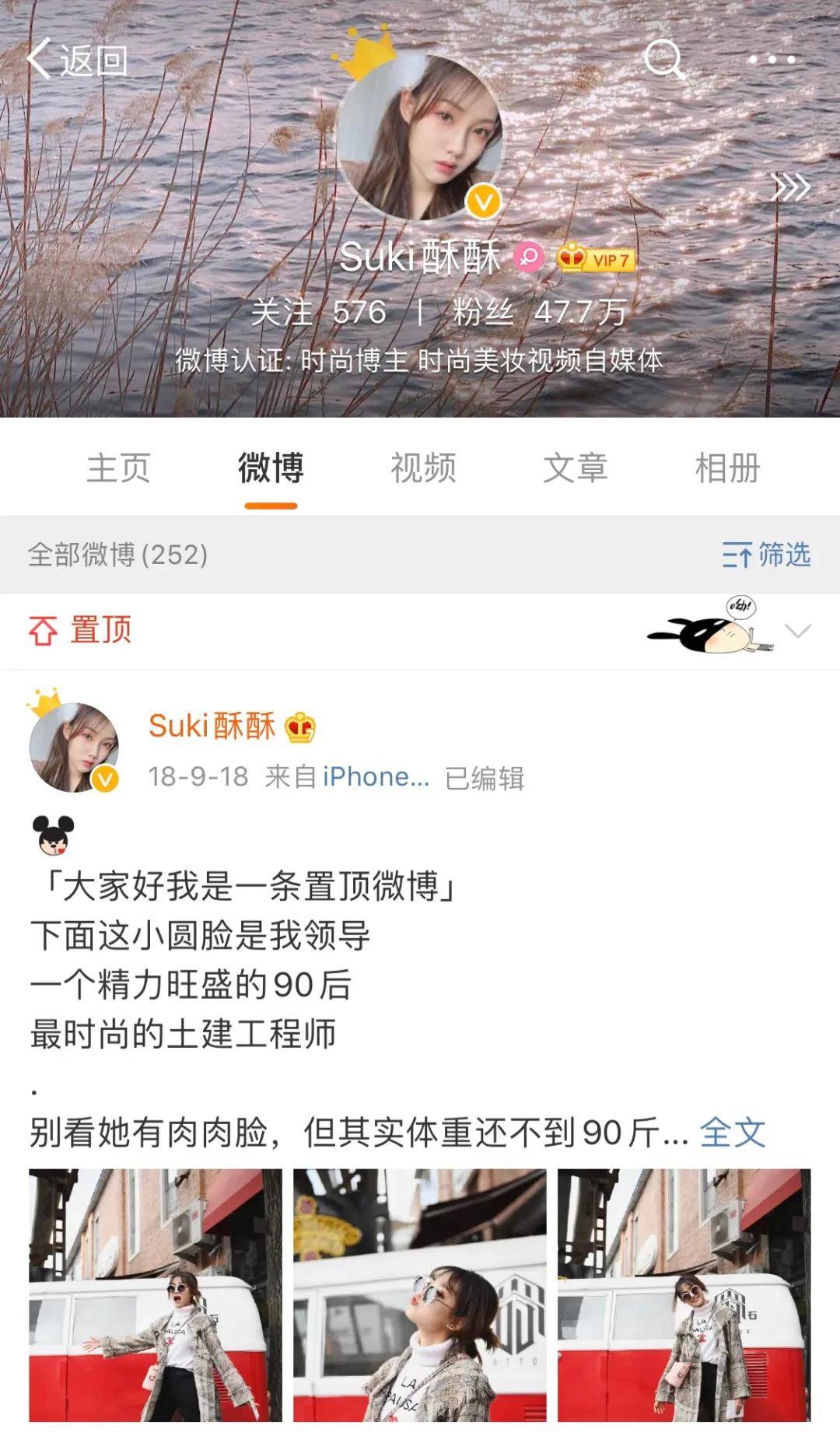Tap the VIP 7 membership badge
The image size is (840, 1443).
pos(596,258)
